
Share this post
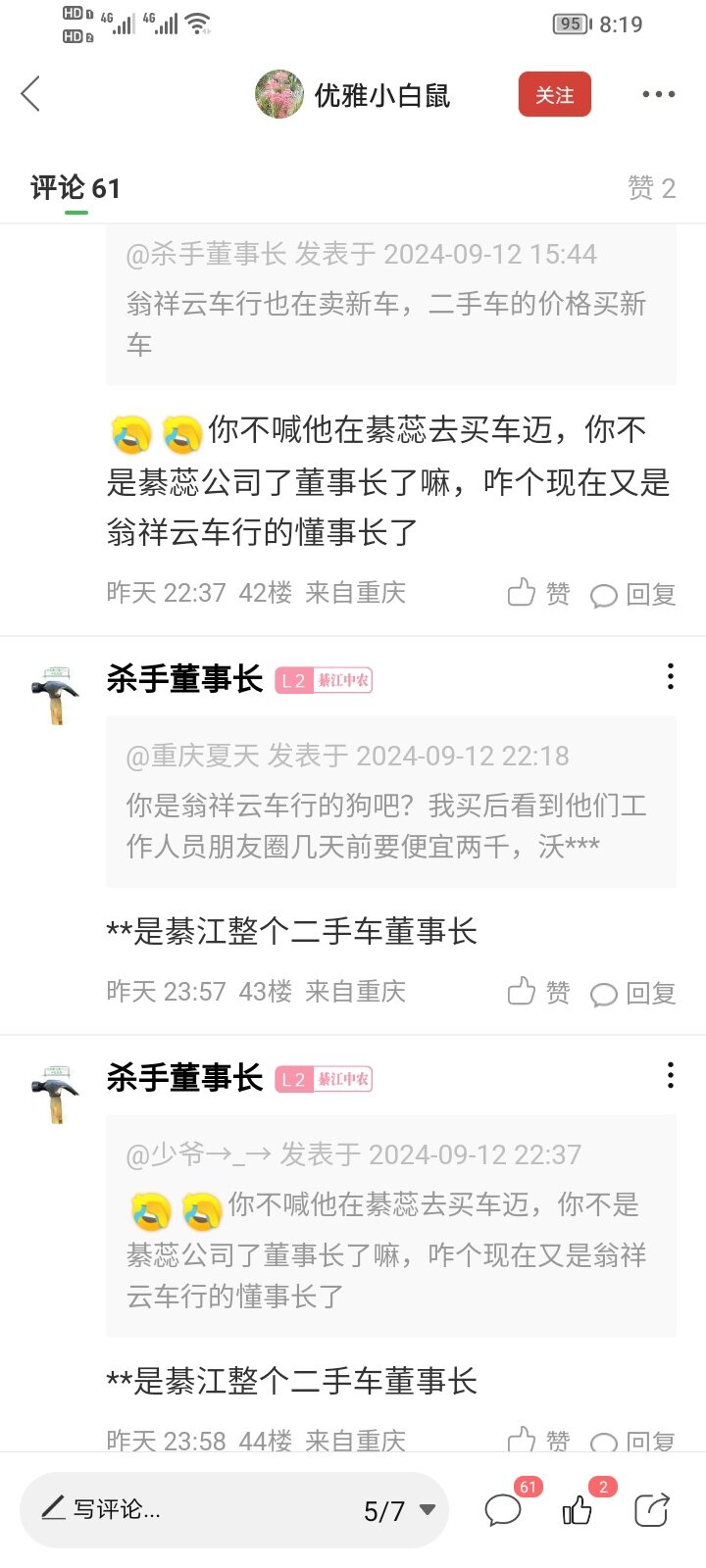(651, 1510)
